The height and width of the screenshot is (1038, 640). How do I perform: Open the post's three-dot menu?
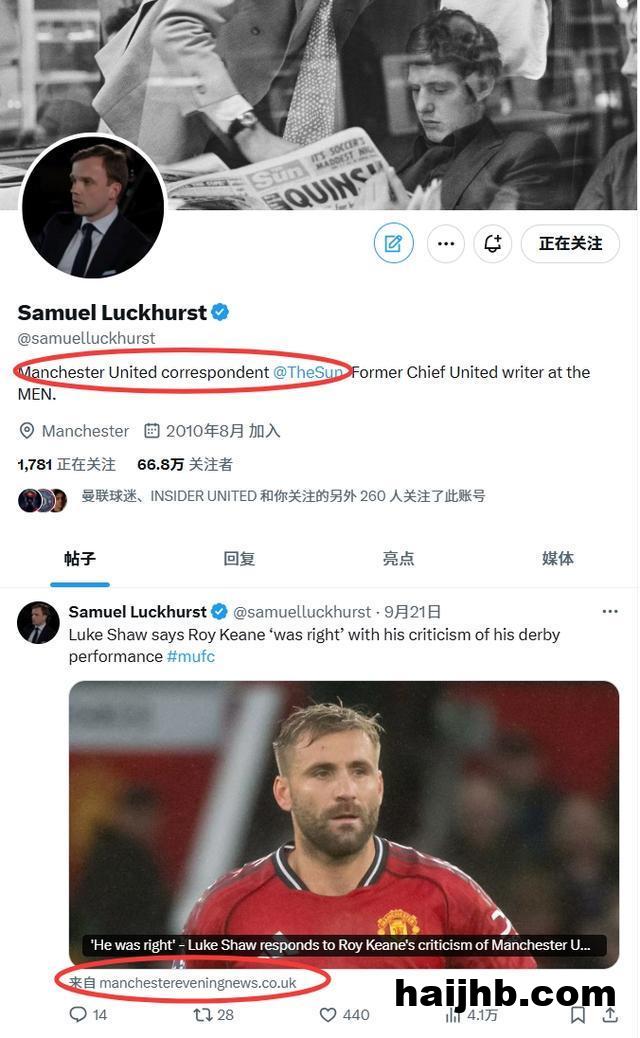coord(609,611)
